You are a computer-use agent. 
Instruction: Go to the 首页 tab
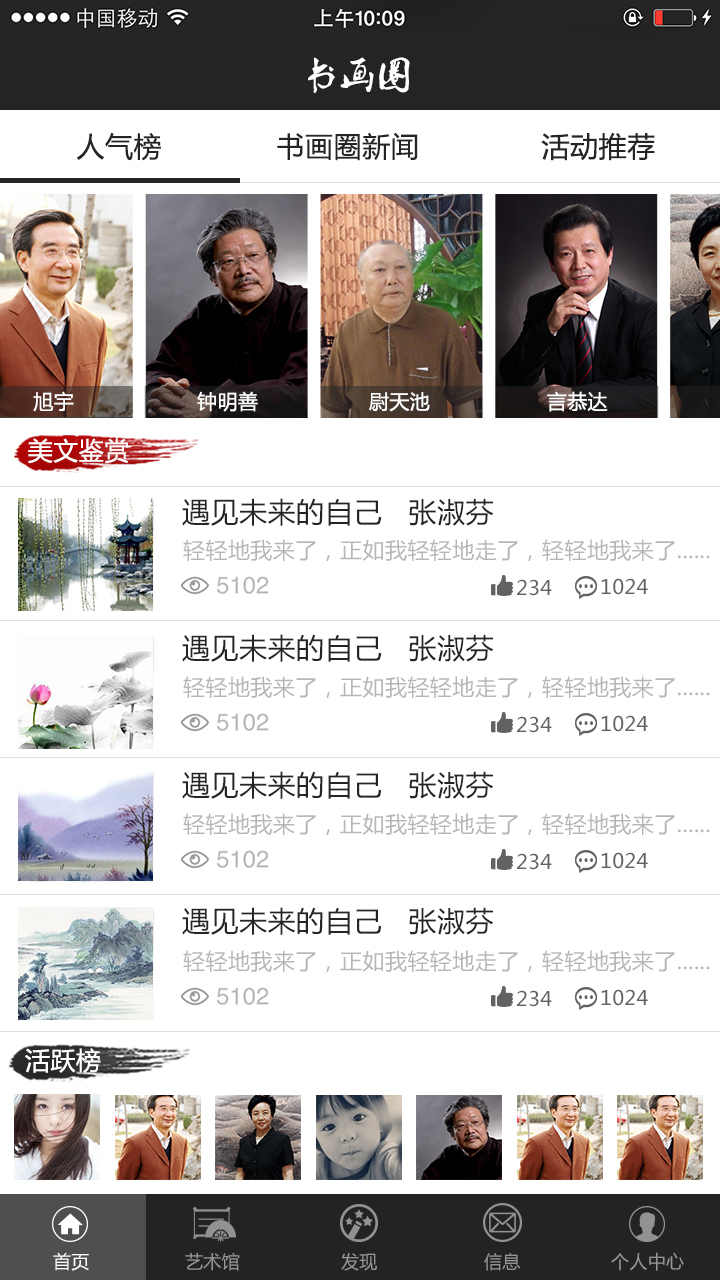pyautogui.click(x=71, y=1237)
